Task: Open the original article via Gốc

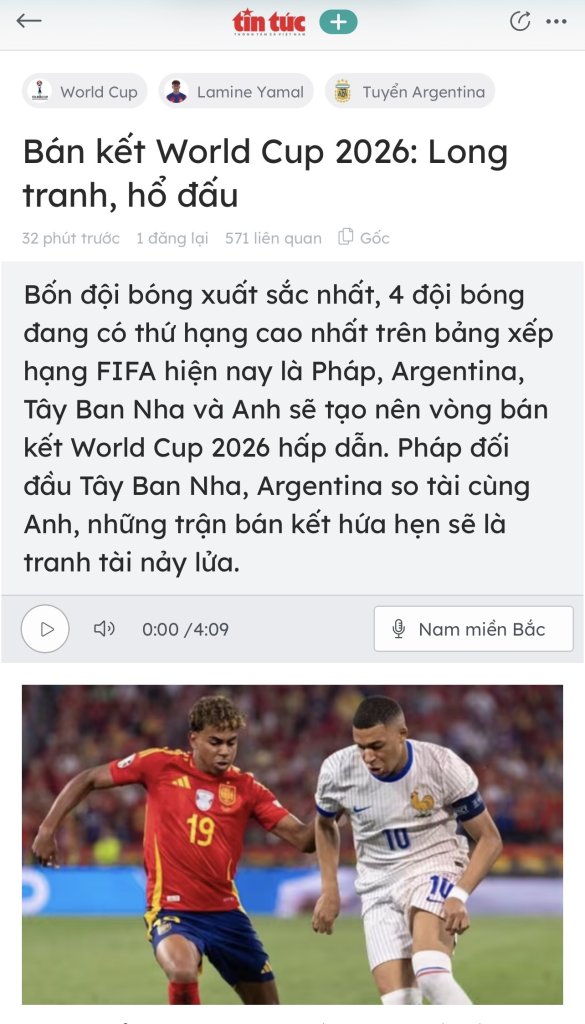Action: pyautogui.click(x=364, y=238)
